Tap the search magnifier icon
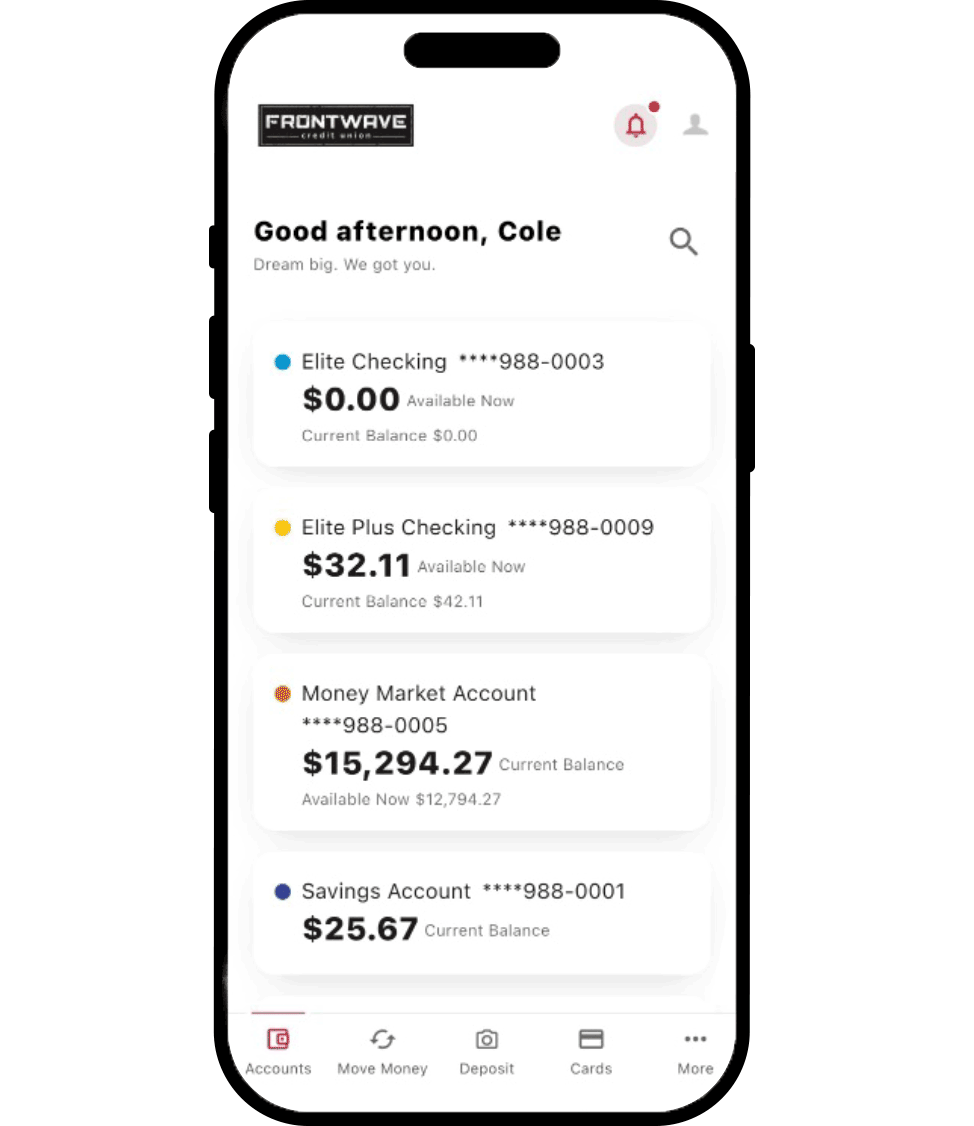Image resolution: width=974 pixels, height=1126 pixels. 683,241
